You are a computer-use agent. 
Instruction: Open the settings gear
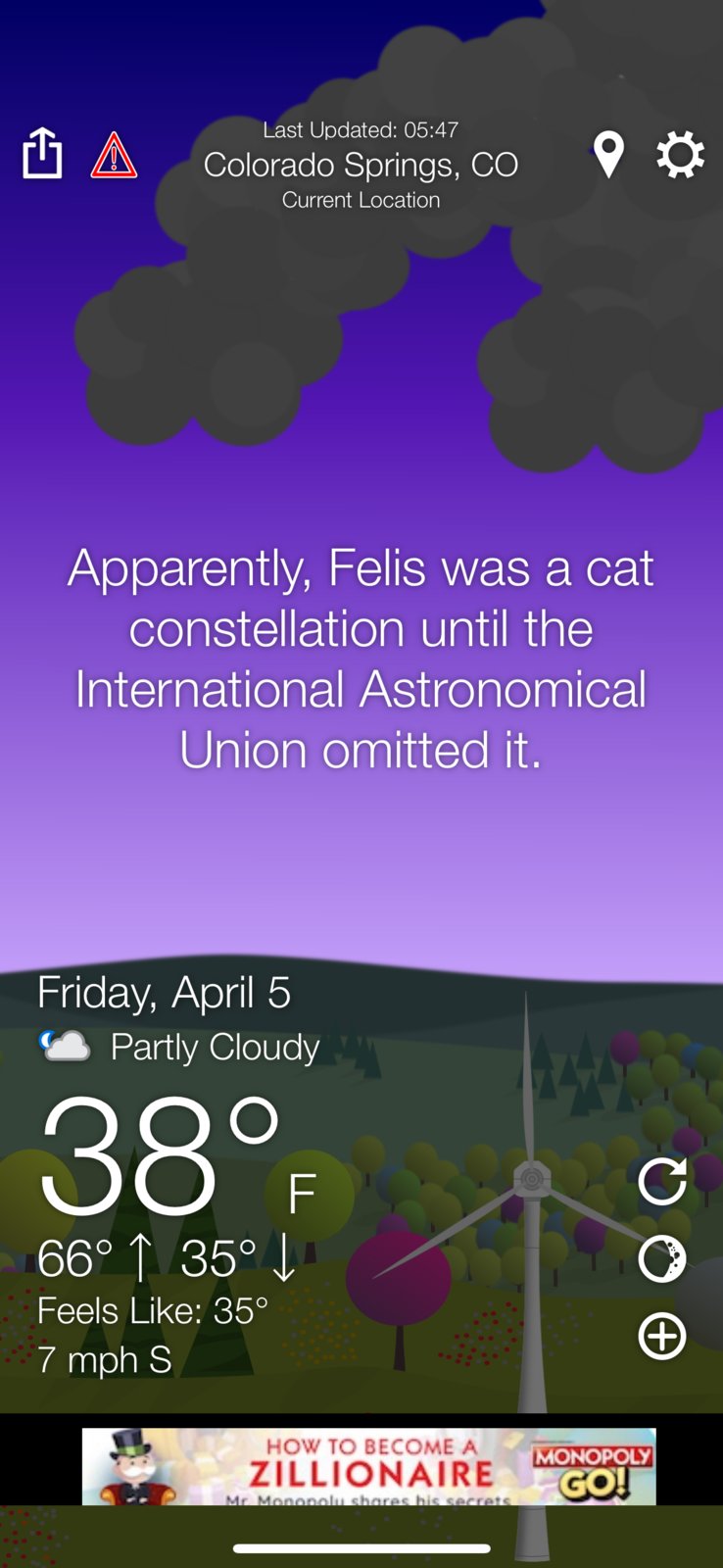680,155
